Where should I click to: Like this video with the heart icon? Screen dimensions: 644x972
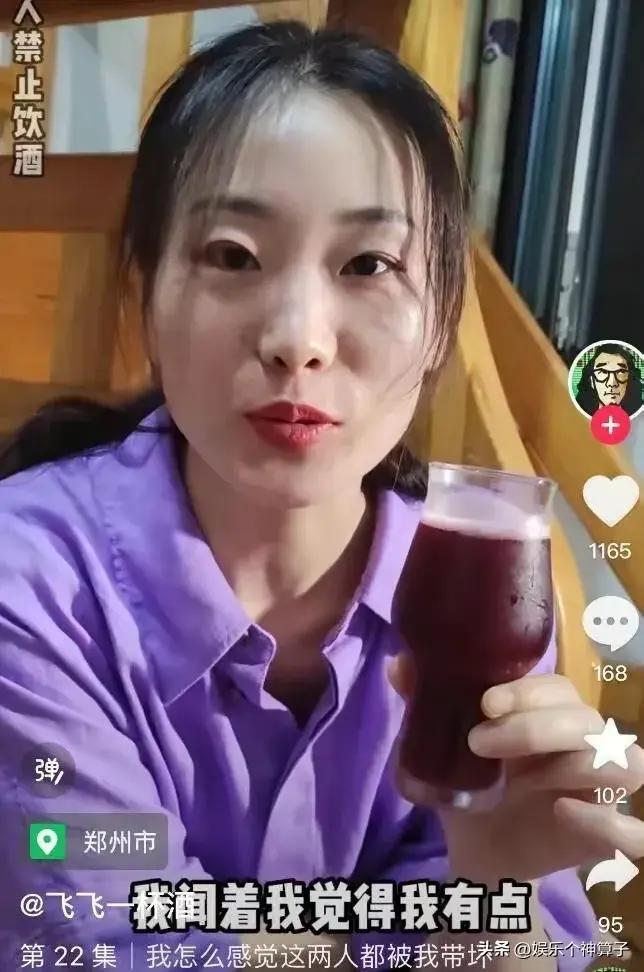[x=610, y=500]
